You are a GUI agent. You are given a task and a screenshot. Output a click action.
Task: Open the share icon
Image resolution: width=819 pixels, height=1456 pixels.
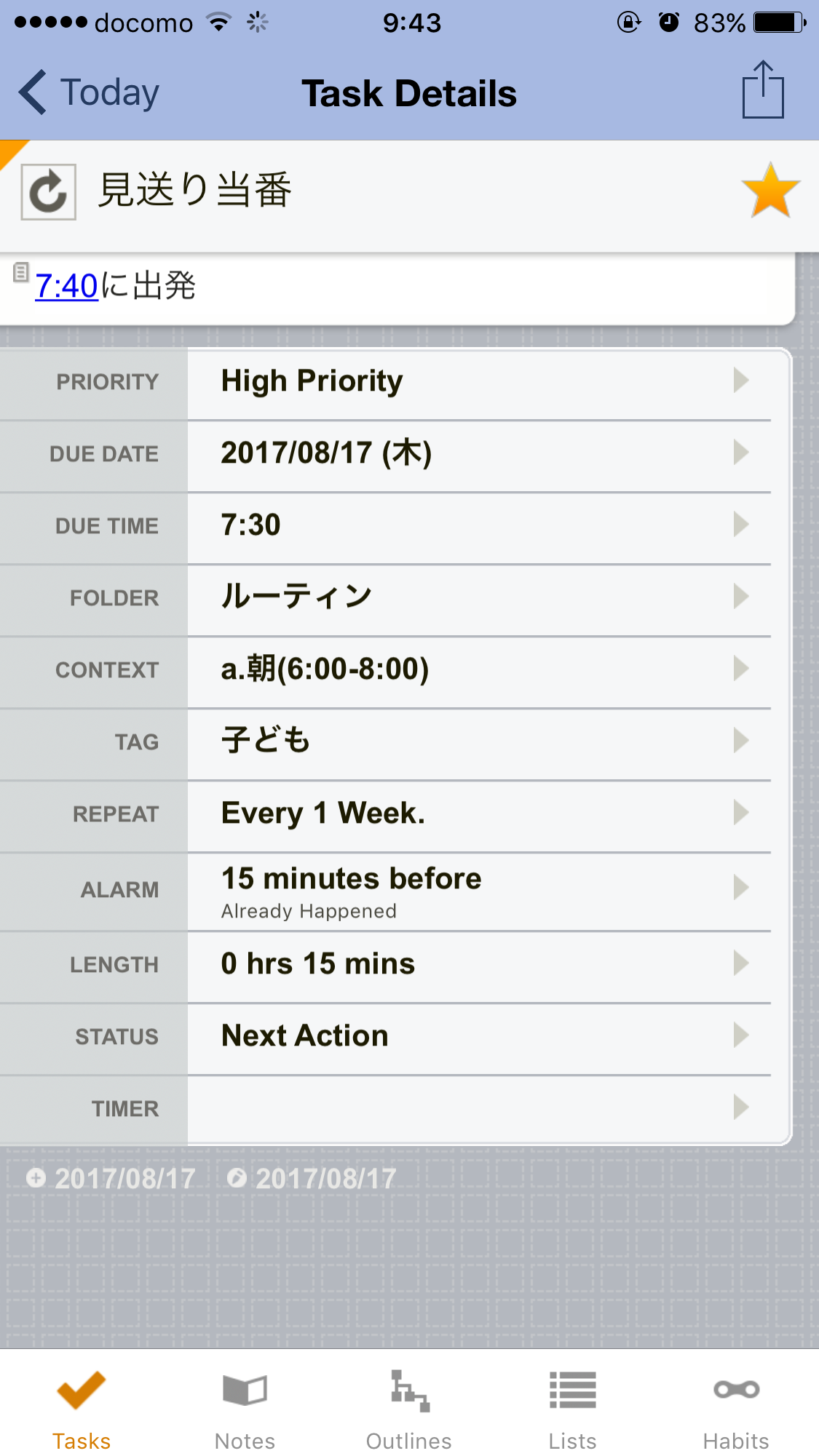pyautogui.click(x=763, y=90)
